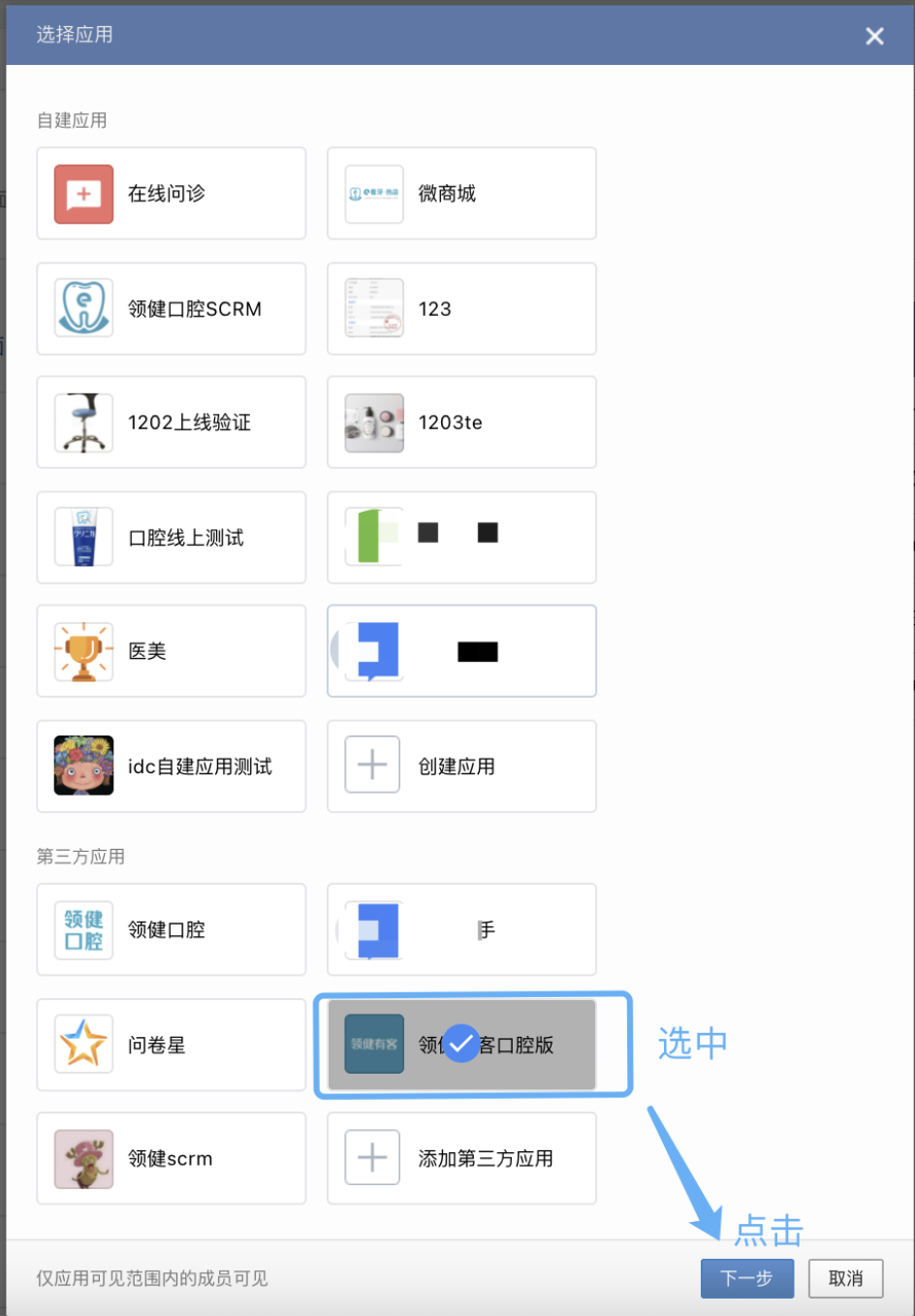Screen dimensions: 915x1316
Task: Choose the 1203te app
Action: (461, 423)
